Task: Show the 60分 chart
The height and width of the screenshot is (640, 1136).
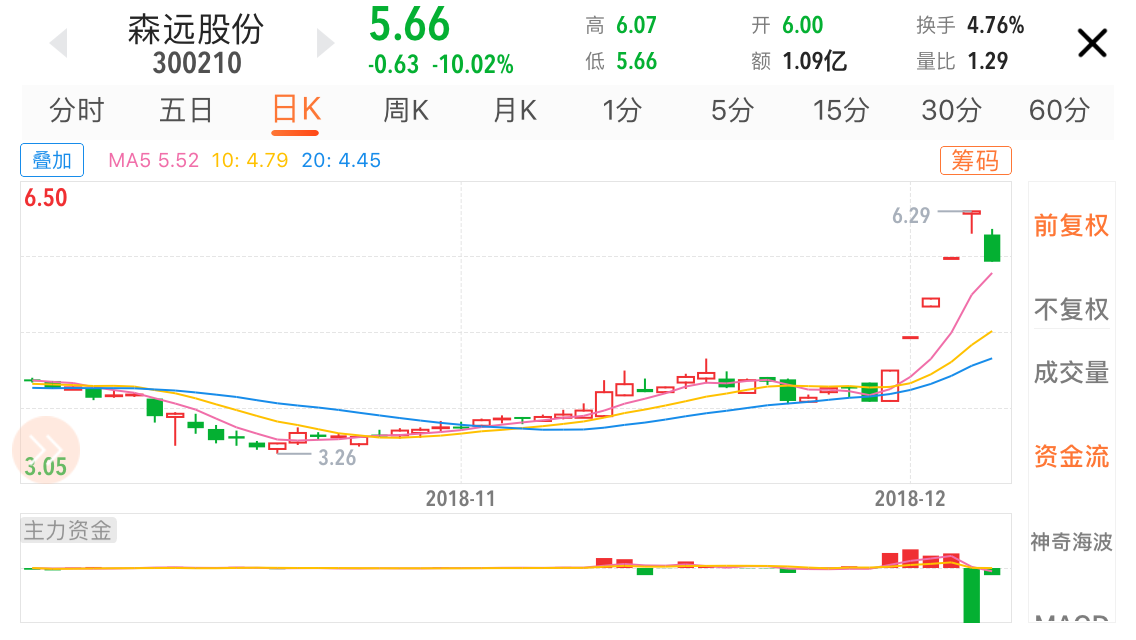Action: [x=1059, y=110]
